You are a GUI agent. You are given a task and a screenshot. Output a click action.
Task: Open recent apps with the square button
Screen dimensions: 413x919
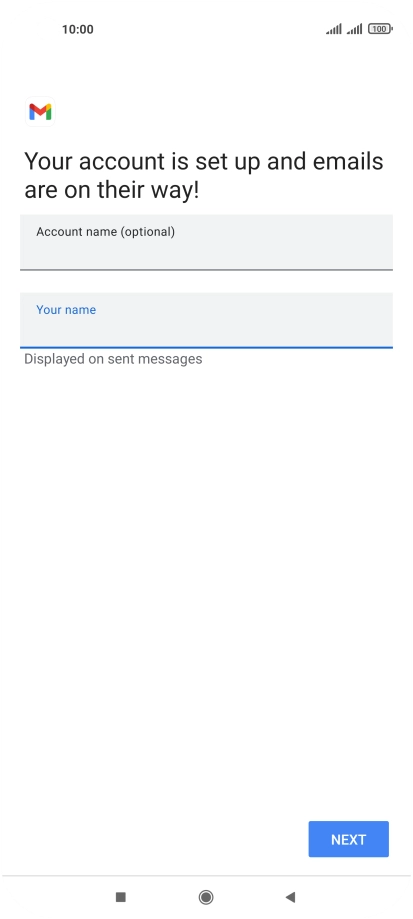(121, 897)
